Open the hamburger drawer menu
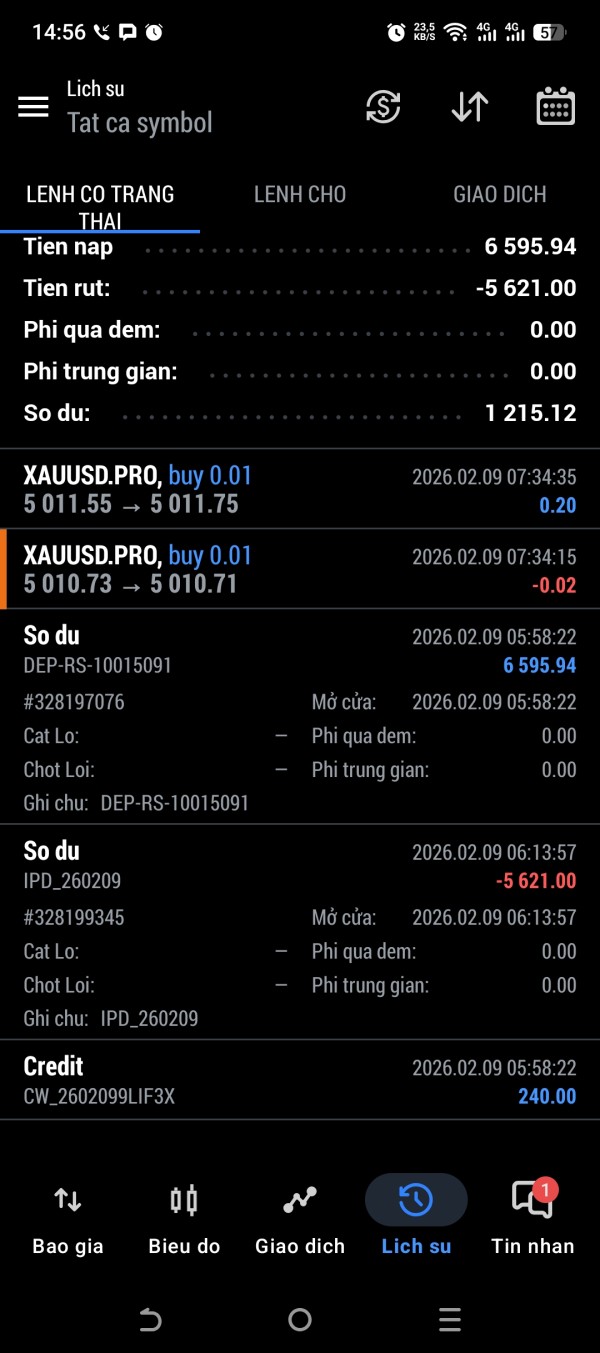 tap(33, 107)
